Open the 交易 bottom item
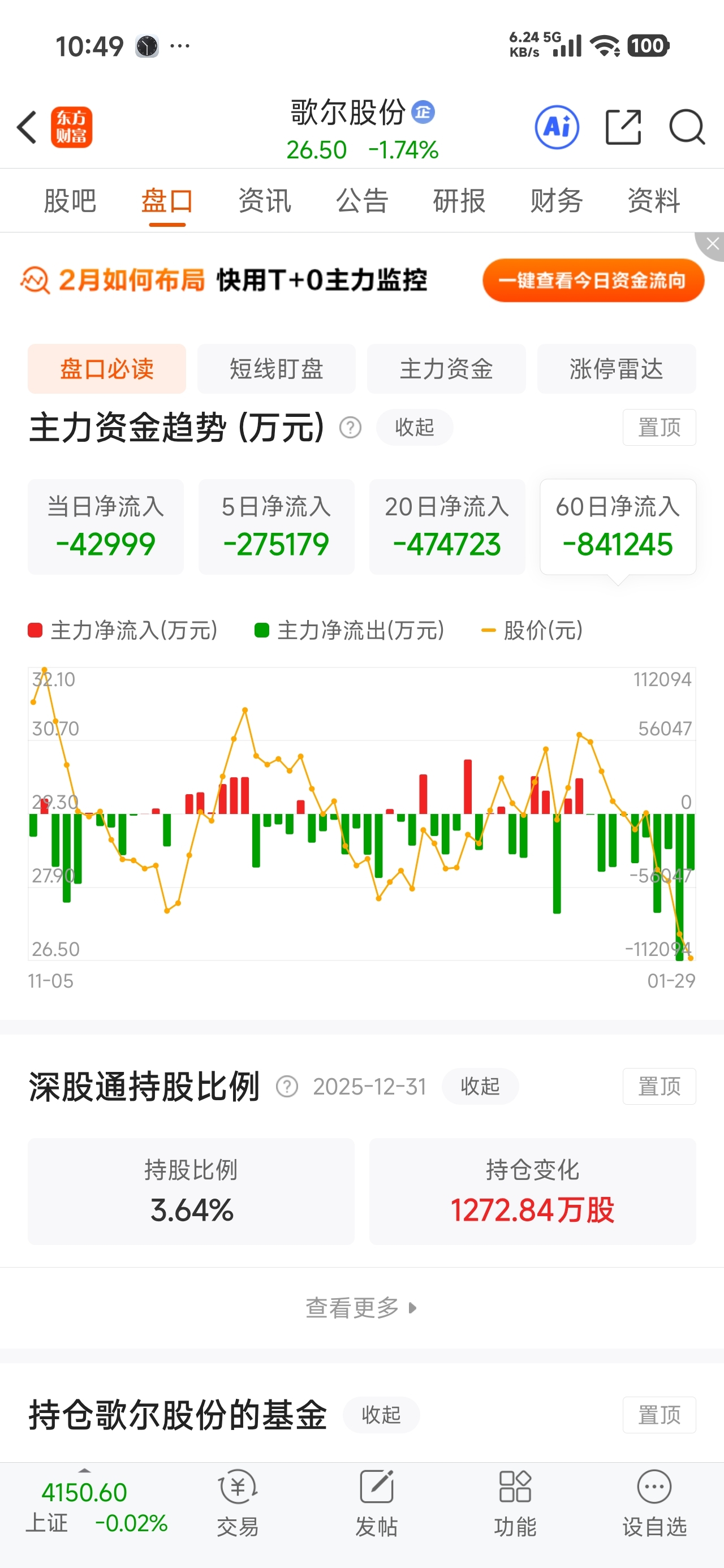This screenshot has height=1568, width=724. (x=238, y=1504)
